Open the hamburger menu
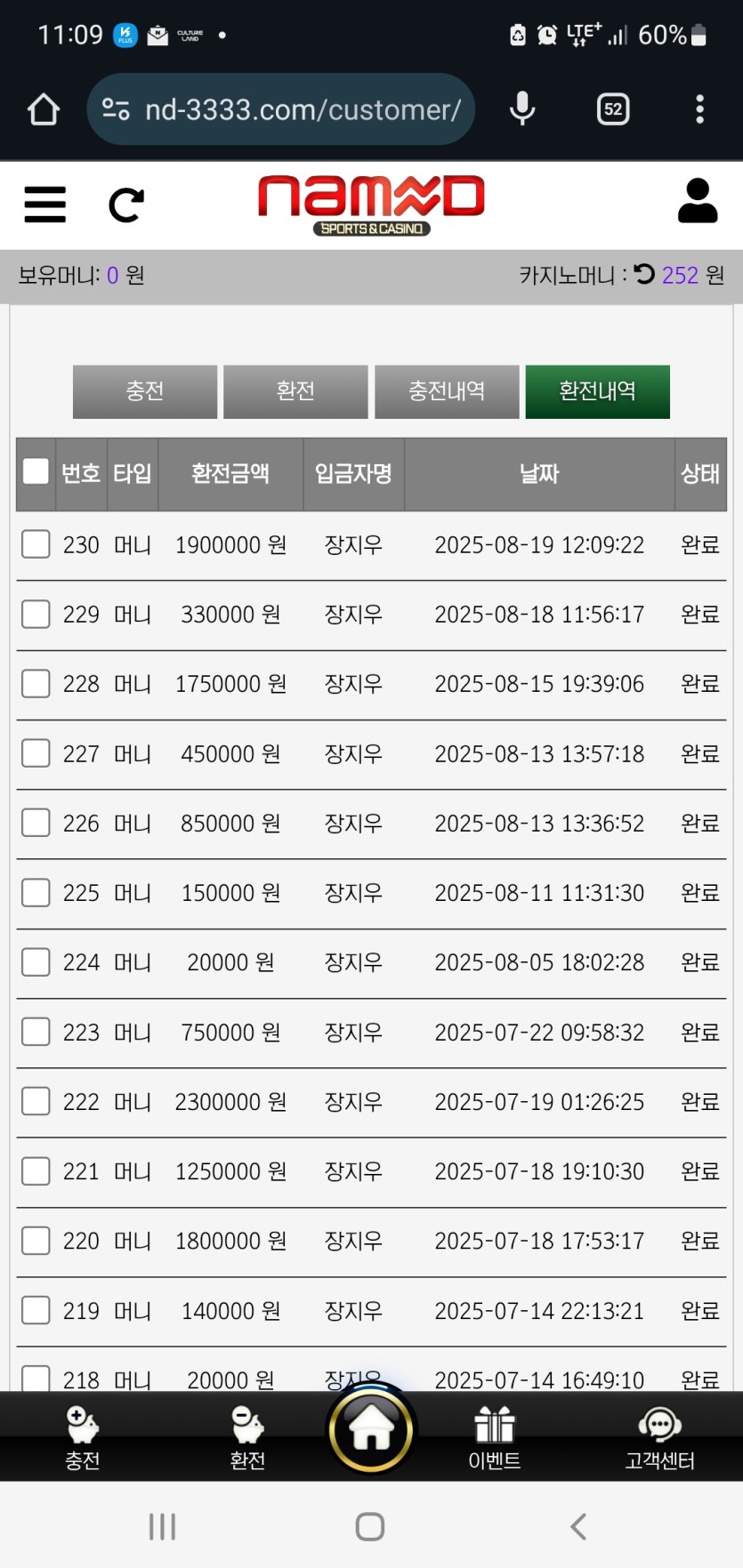The width and height of the screenshot is (743, 1568). tap(44, 204)
